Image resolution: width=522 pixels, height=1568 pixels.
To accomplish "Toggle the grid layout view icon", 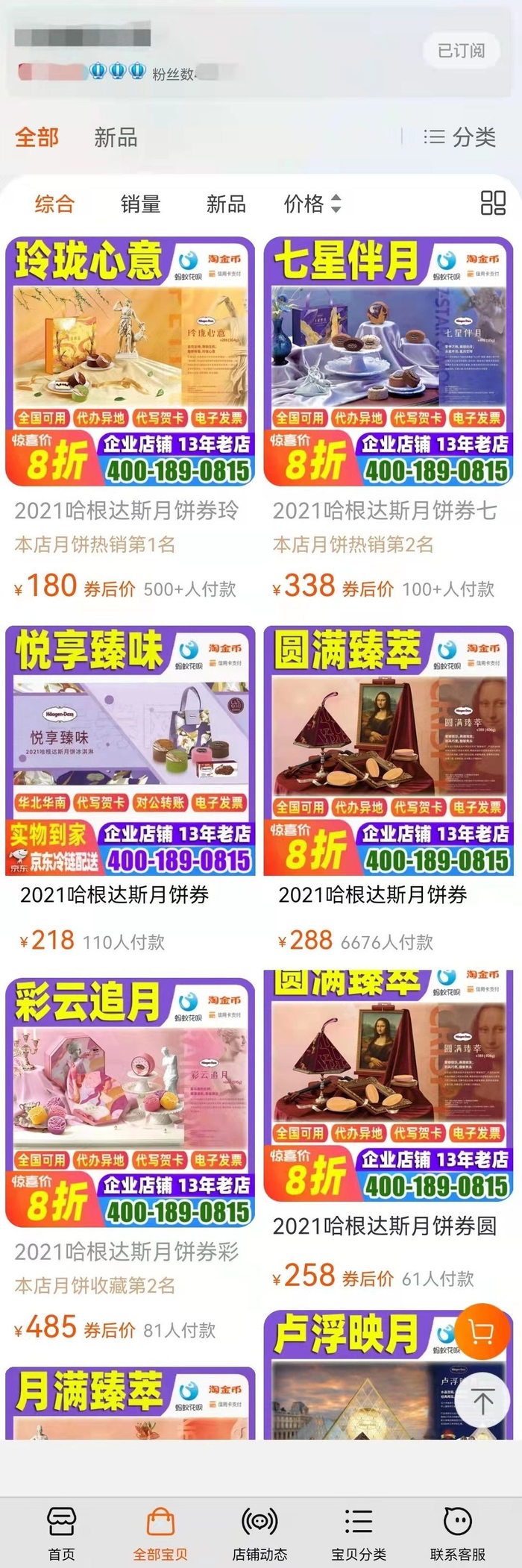I will [493, 203].
